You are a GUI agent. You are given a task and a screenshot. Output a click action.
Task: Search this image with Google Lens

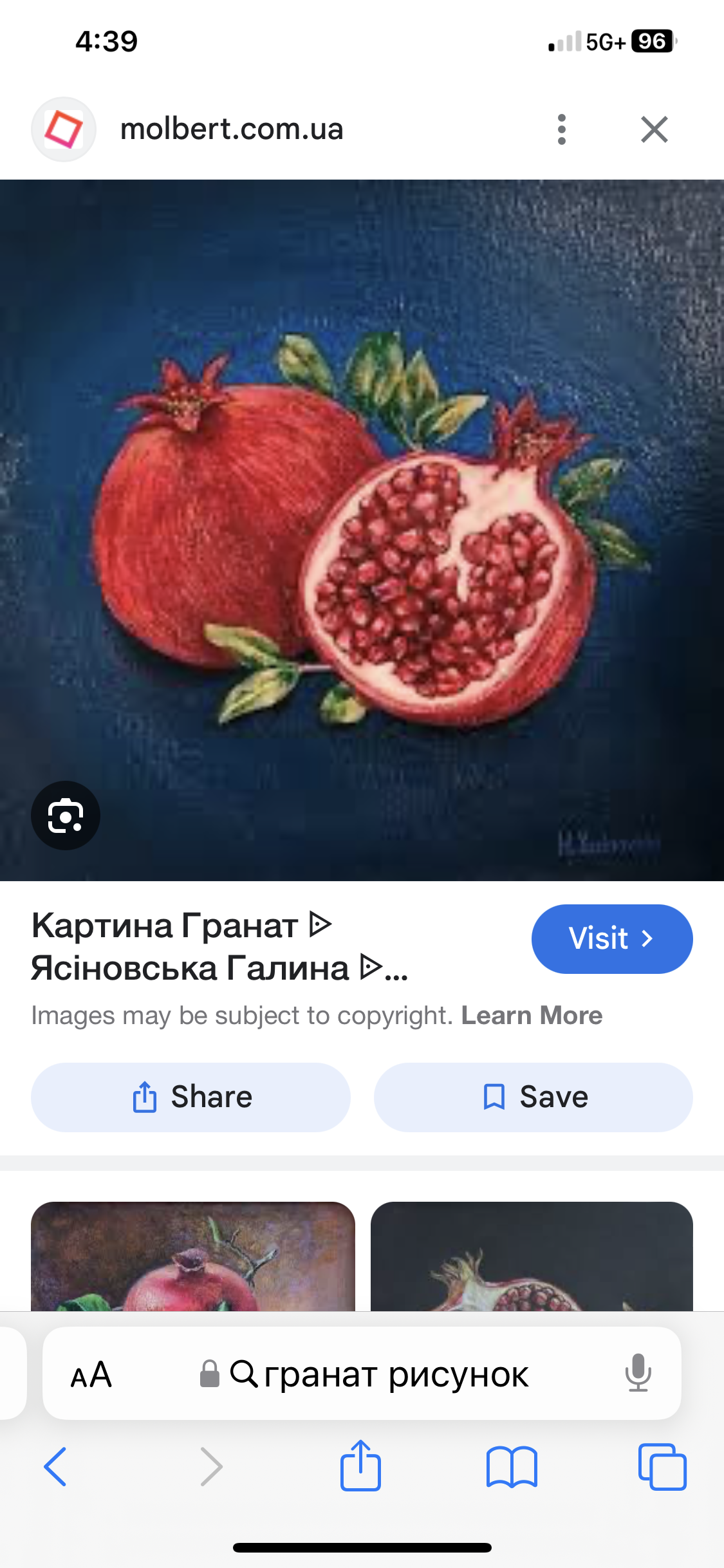click(66, 816)
